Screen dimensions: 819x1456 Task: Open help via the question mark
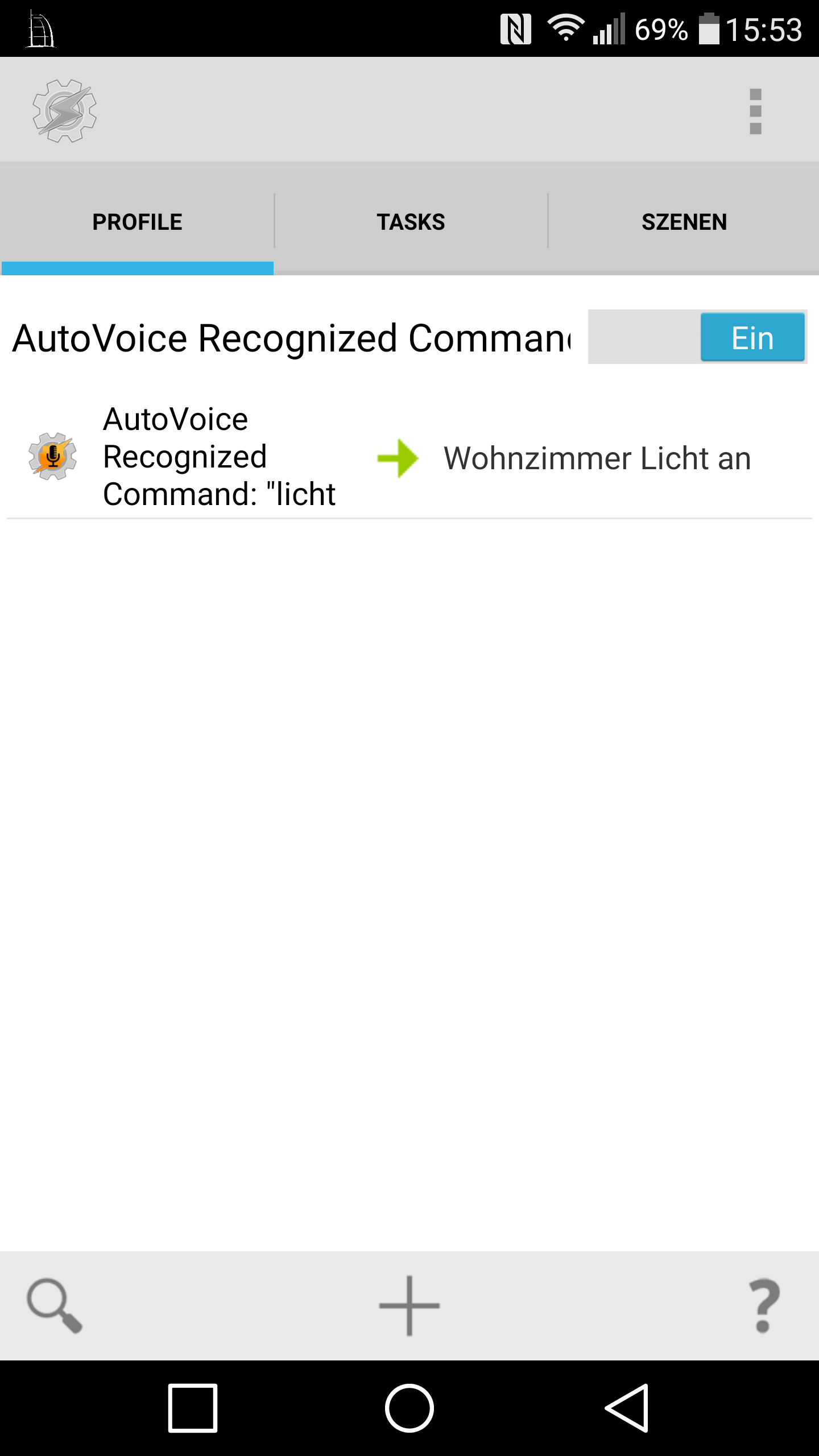764,1305
